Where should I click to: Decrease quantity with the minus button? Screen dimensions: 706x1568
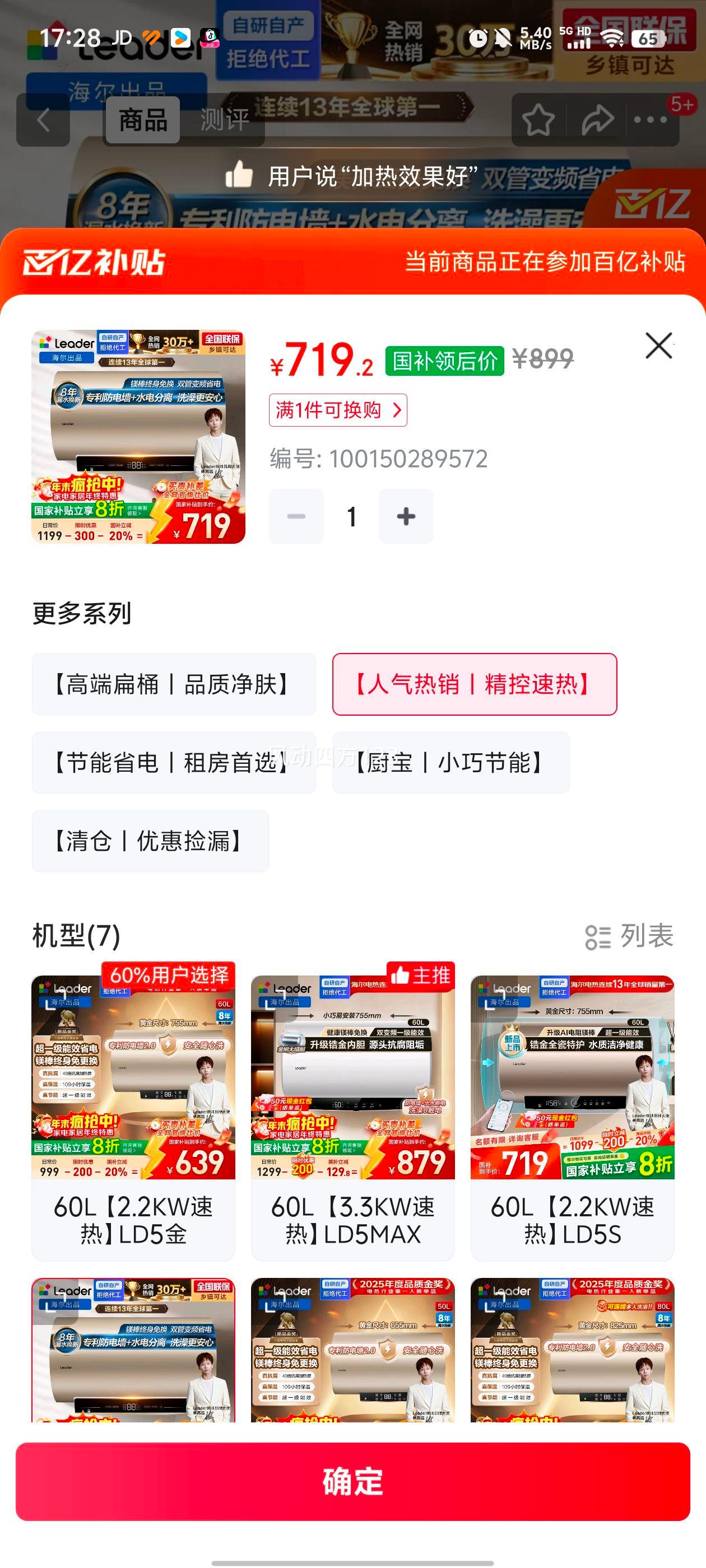click(x=296, y=516)
